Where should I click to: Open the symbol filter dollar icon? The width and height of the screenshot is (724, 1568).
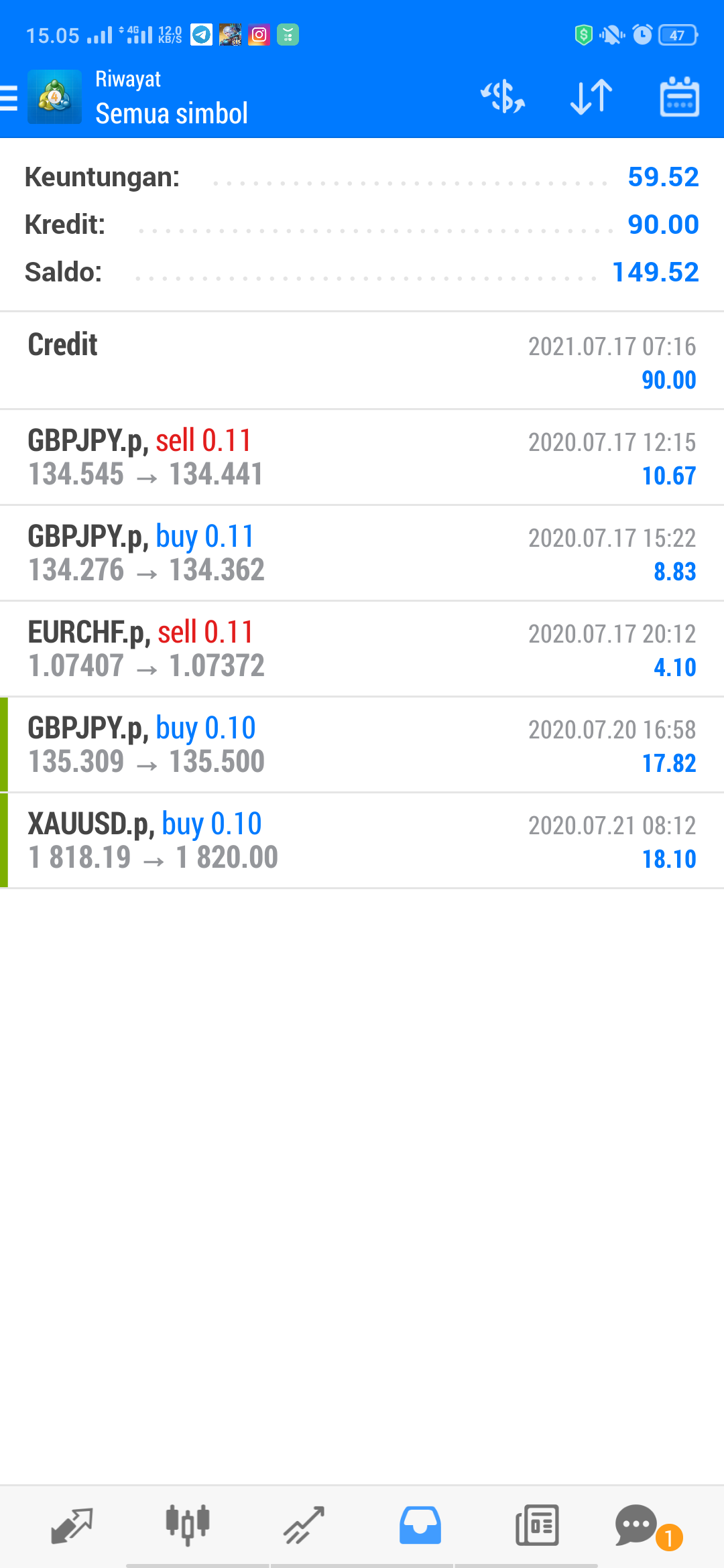point(503,97)
